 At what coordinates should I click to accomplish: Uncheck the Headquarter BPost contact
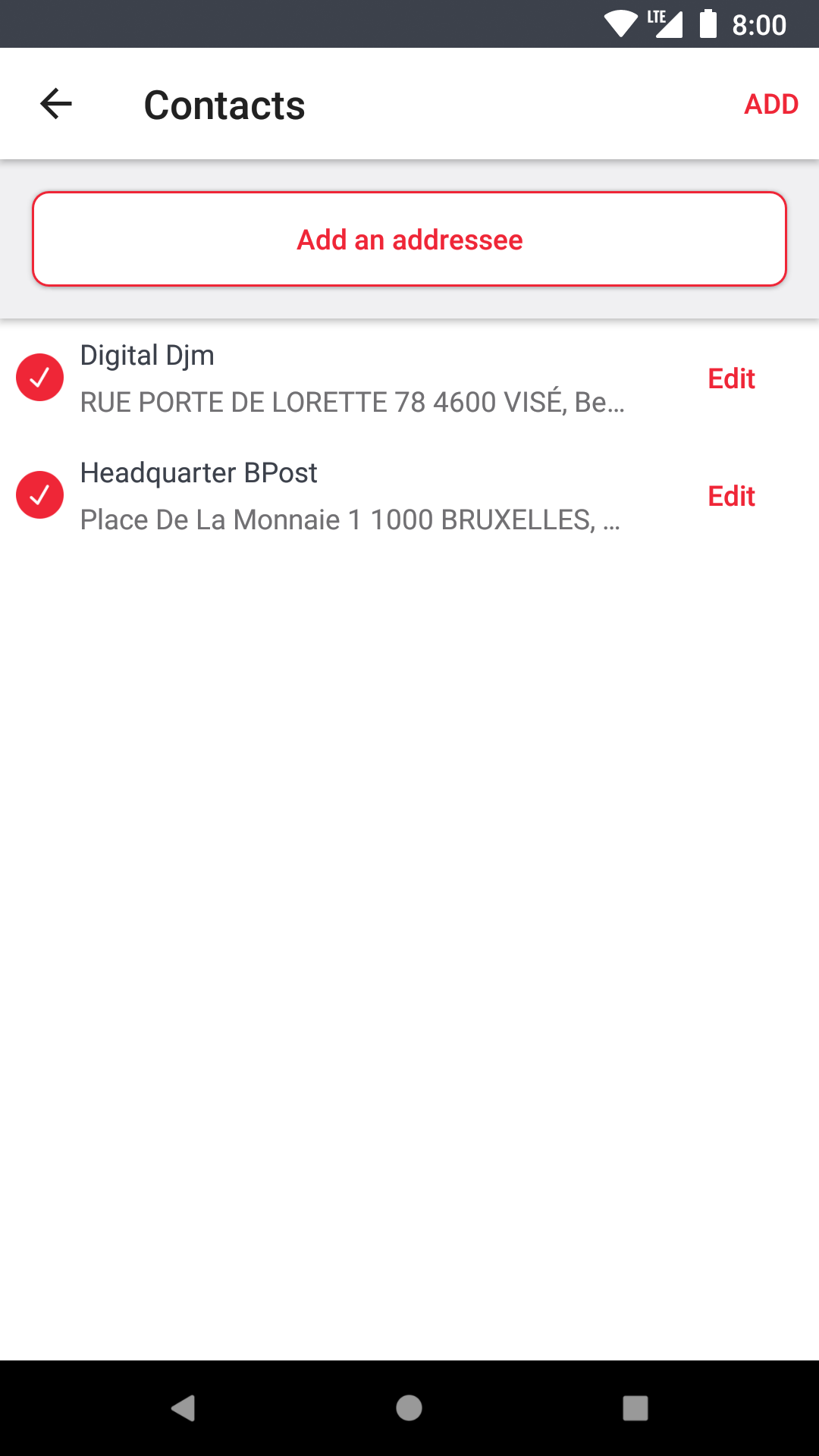click(39, 494)
